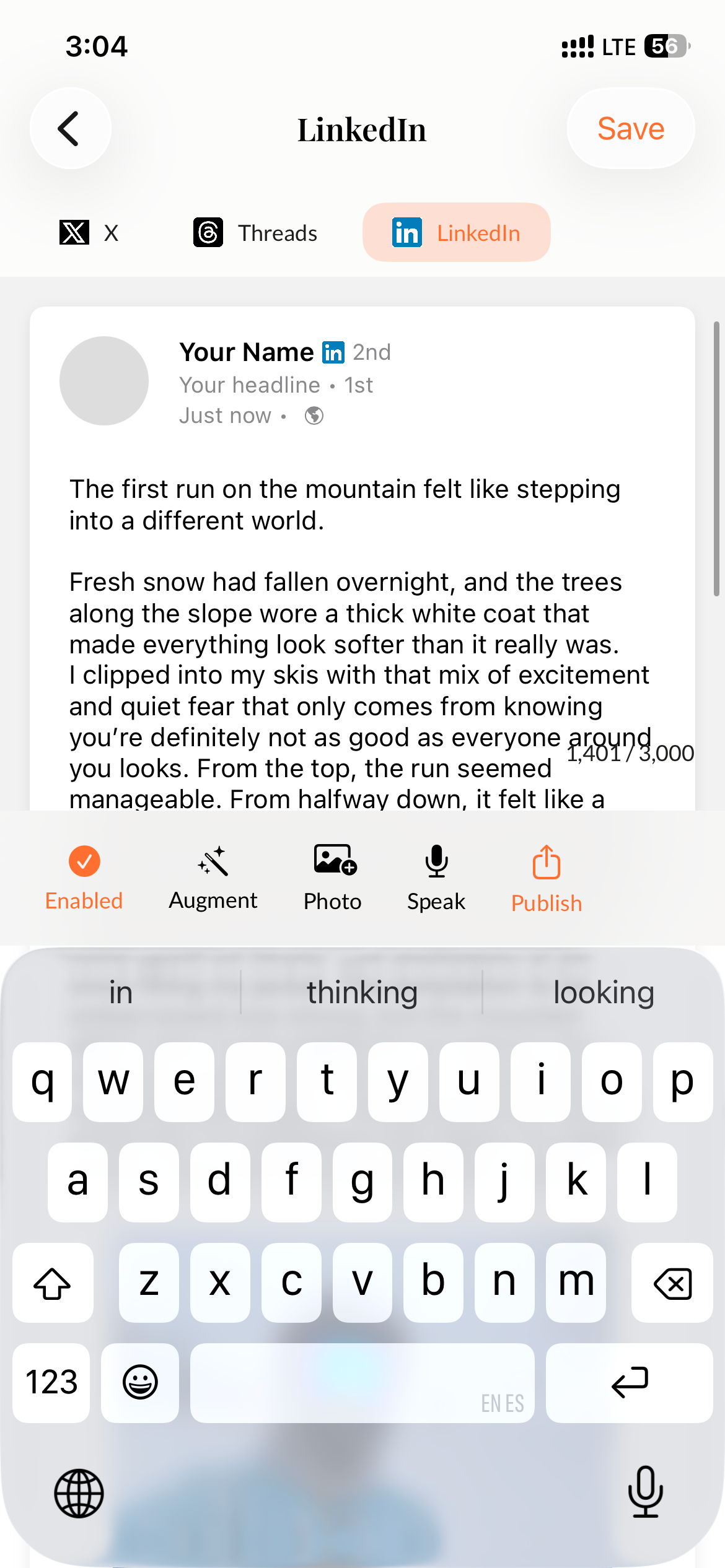Save the current draft
Viewport: 725px width, 1568px height.
point(630,128)
